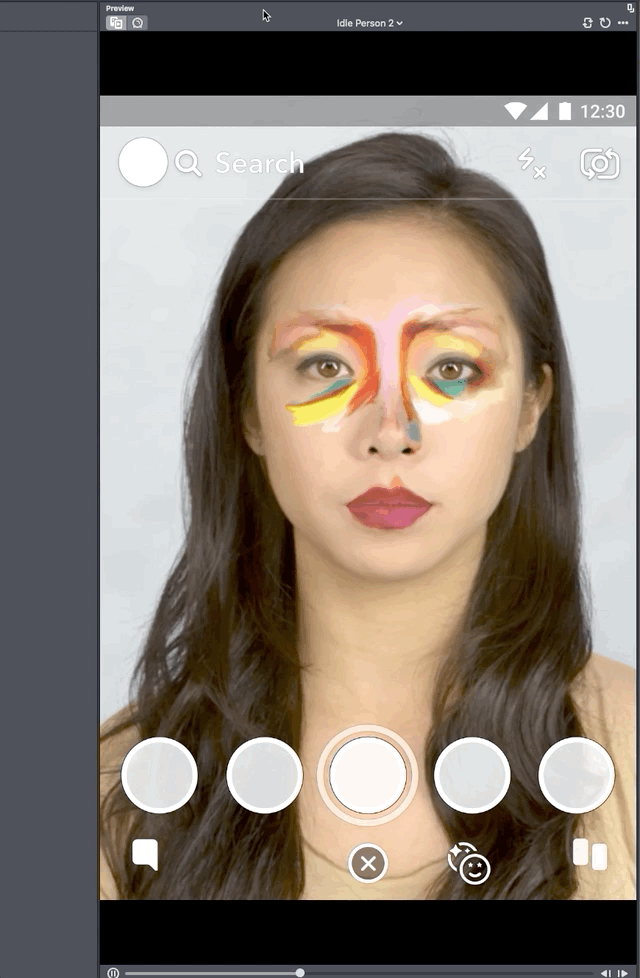Viewport: 640px width, 978px height.
Task: Open the profile avatar circle beside Search
Action: pos(143,162)
